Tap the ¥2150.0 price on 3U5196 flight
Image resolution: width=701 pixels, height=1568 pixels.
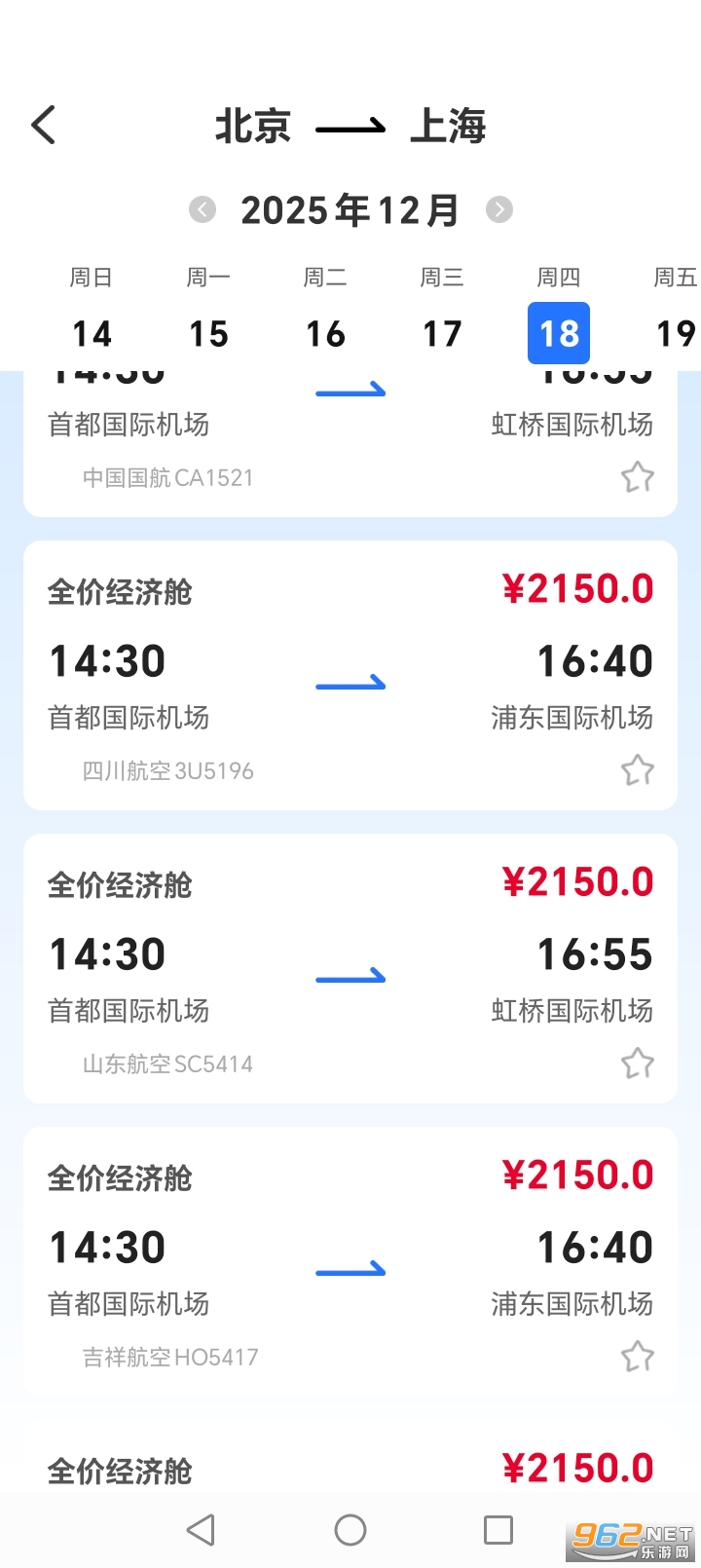pos(579,588)
